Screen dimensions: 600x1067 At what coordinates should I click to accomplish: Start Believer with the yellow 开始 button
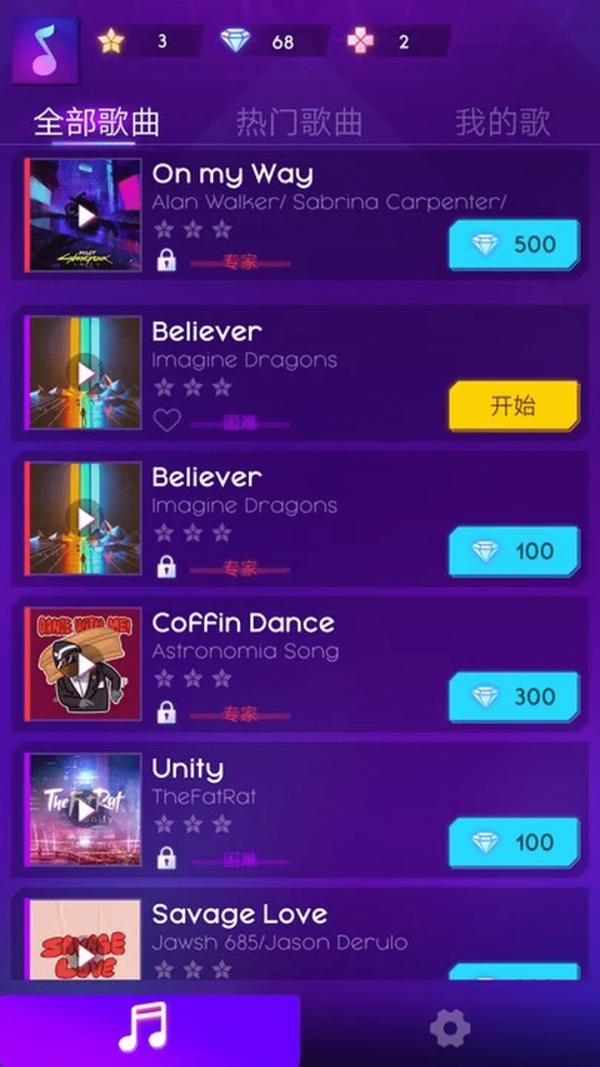coord(514,405)
